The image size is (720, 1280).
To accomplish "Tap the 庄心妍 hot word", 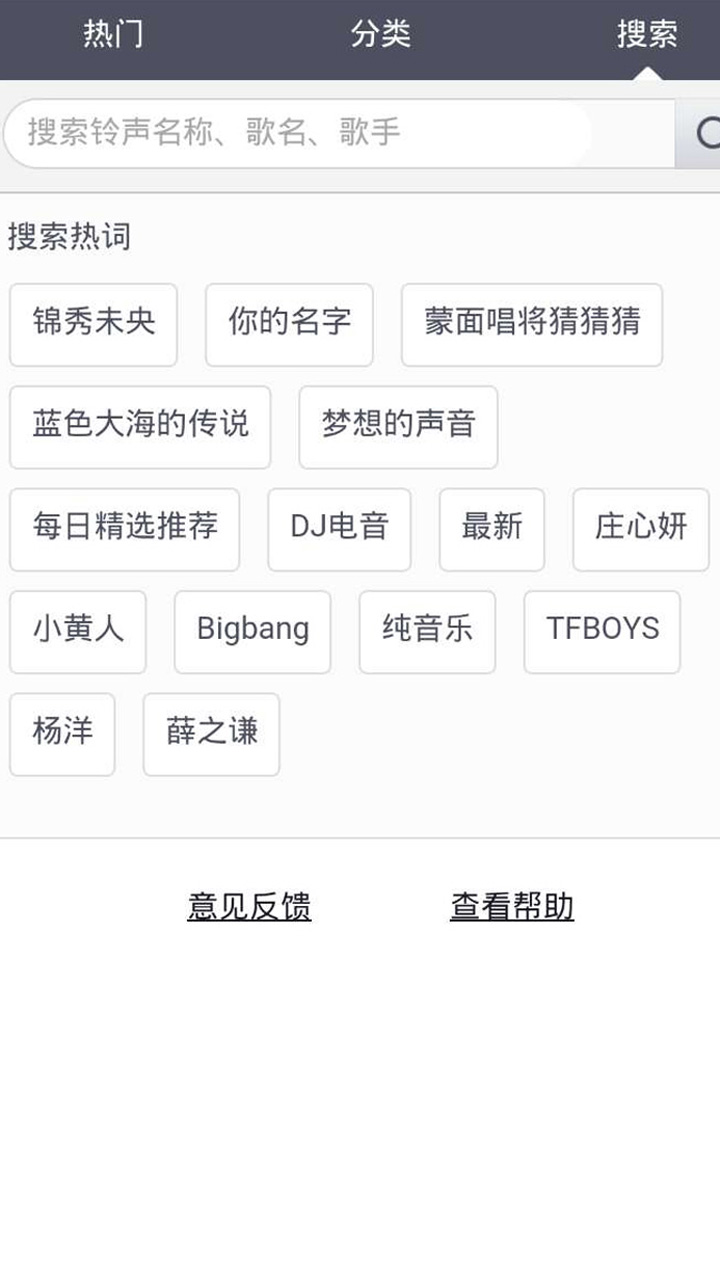I will pos(640,529).
